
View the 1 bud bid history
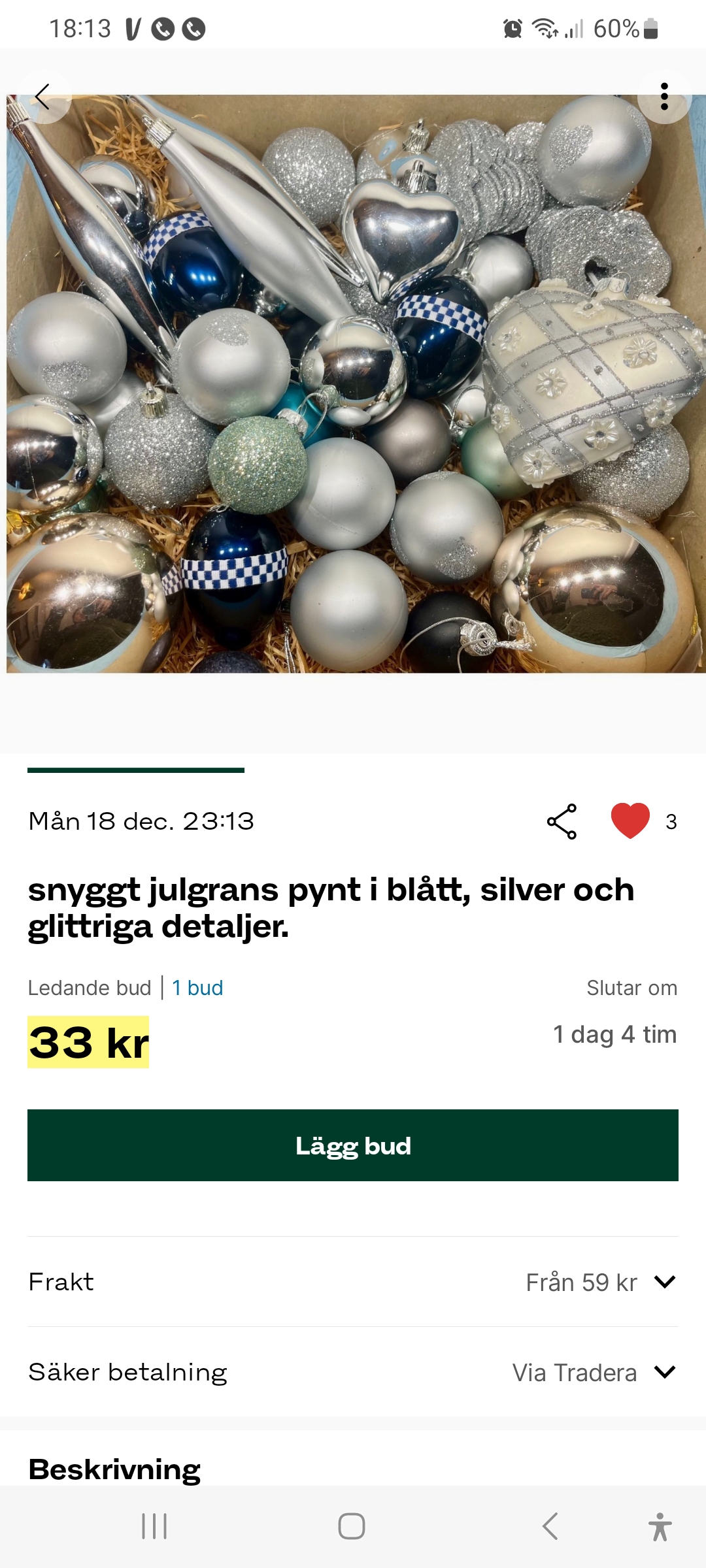197,988
